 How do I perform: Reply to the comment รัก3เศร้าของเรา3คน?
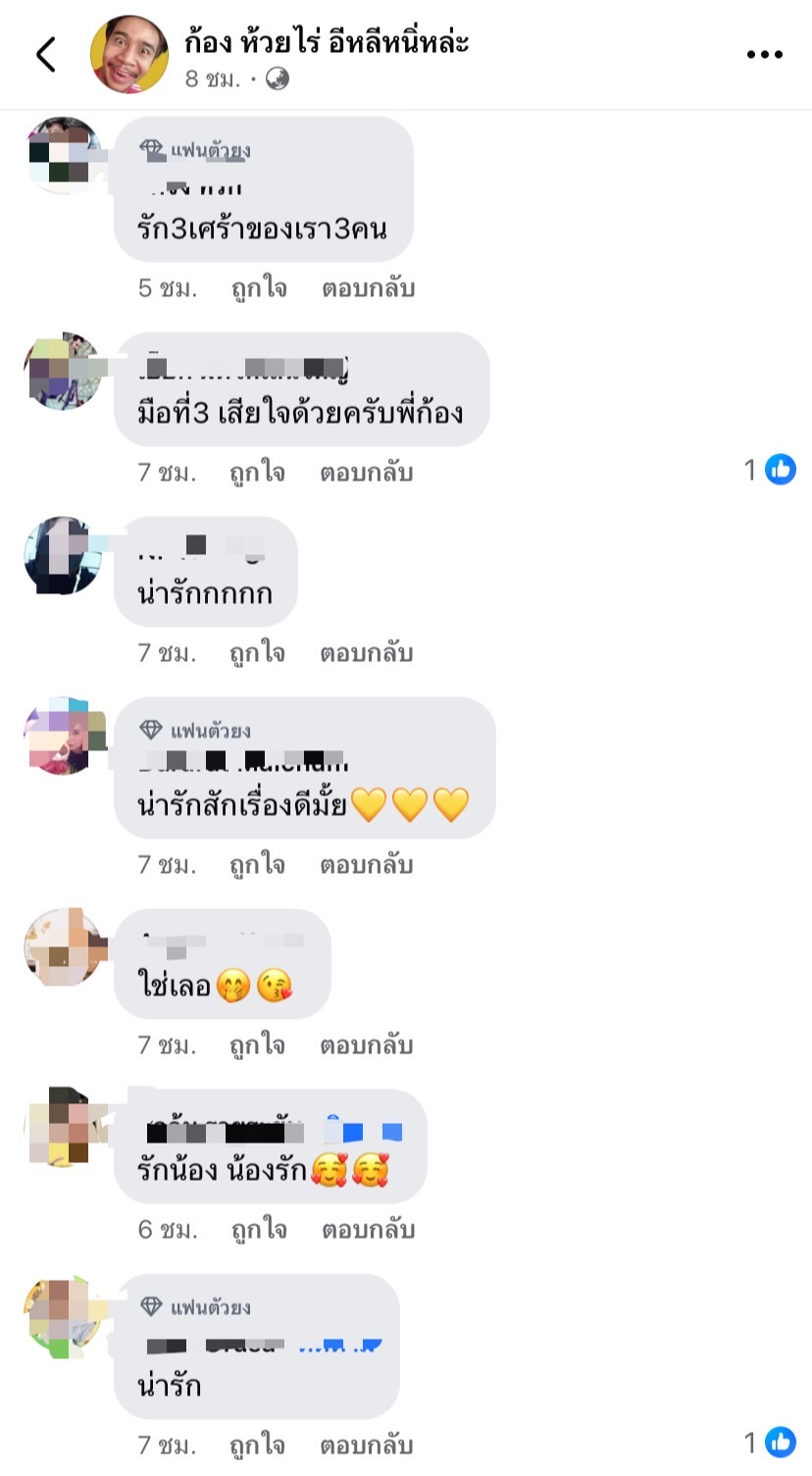pos(368,288)
